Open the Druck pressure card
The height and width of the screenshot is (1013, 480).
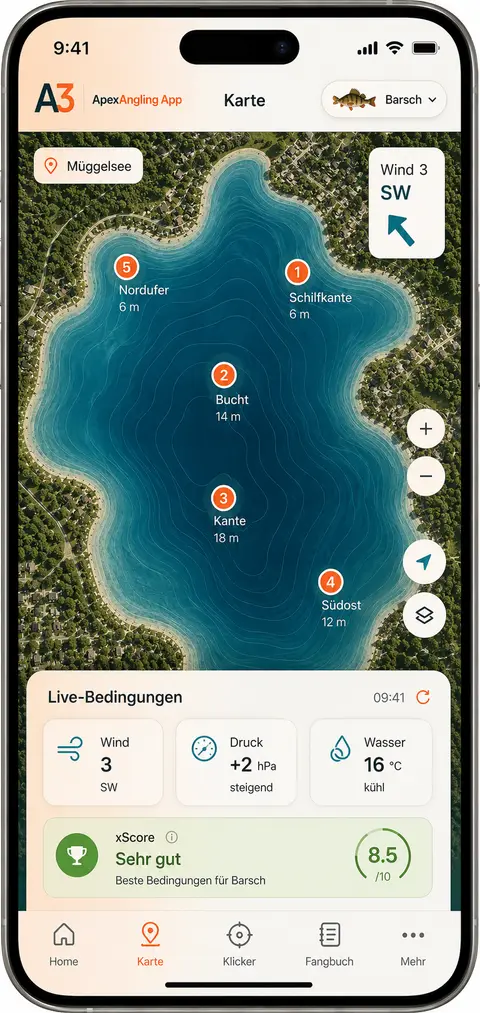236,762
